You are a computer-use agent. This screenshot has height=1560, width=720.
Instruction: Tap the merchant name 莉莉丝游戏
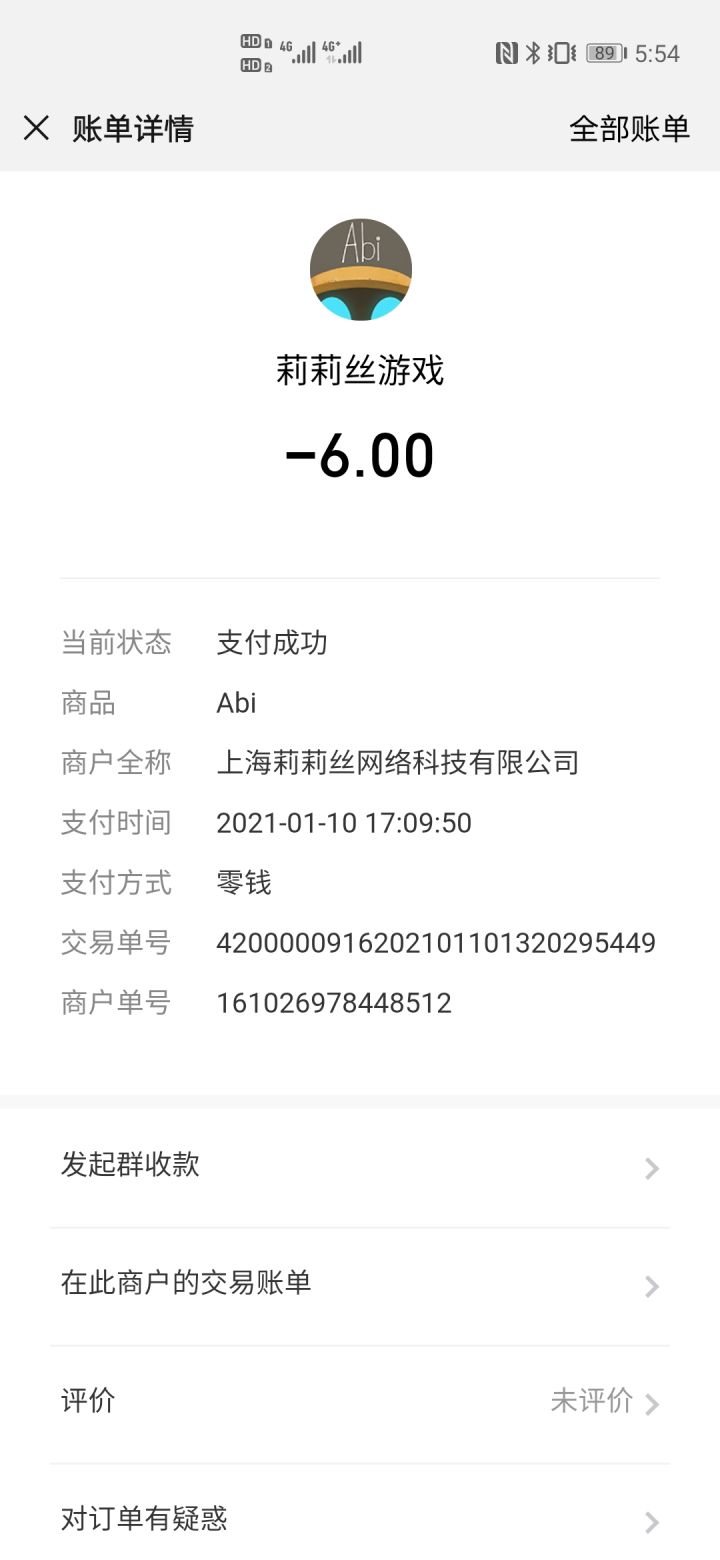[x=361, y=370]
